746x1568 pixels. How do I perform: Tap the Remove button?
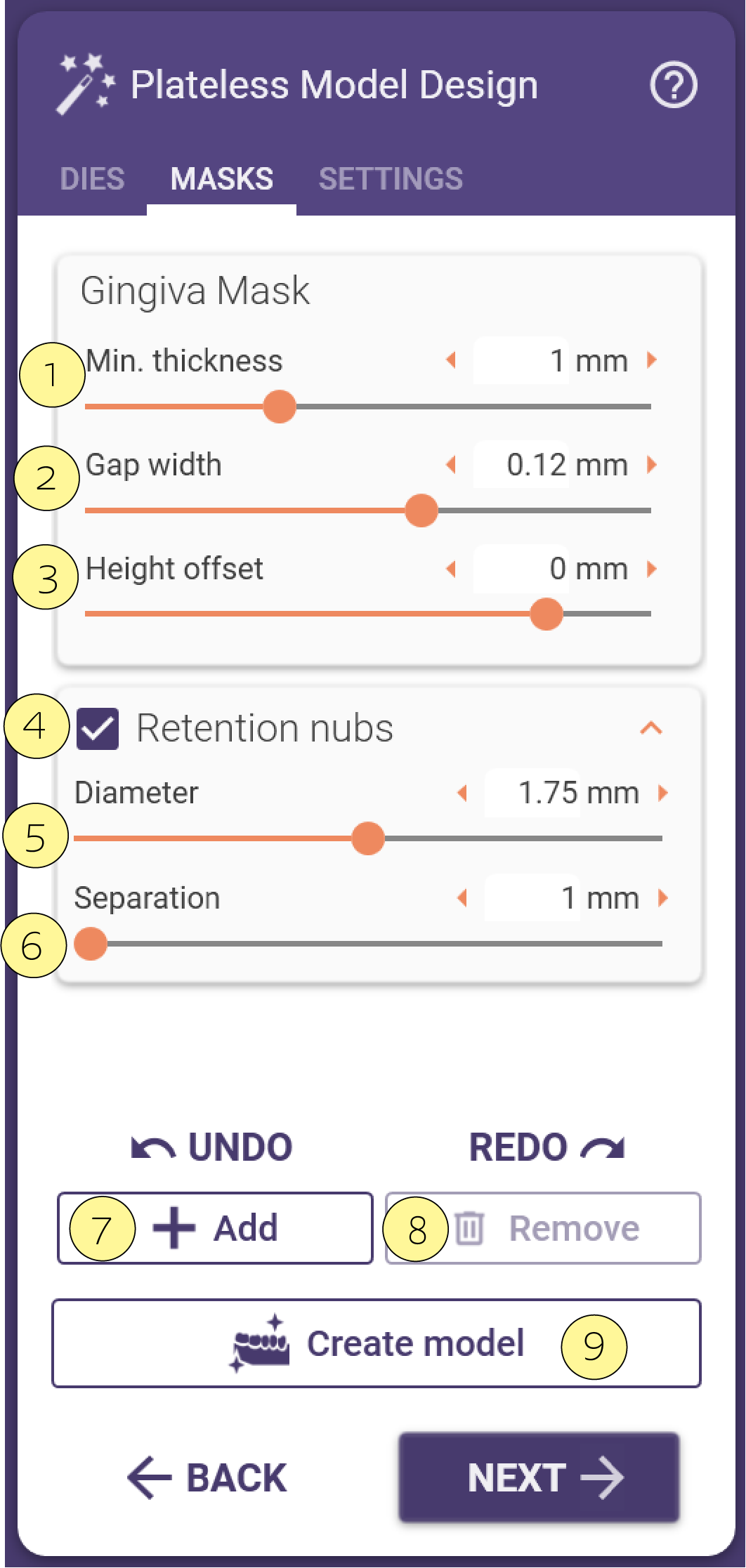pyautogui.click(x=543, y=1228)
